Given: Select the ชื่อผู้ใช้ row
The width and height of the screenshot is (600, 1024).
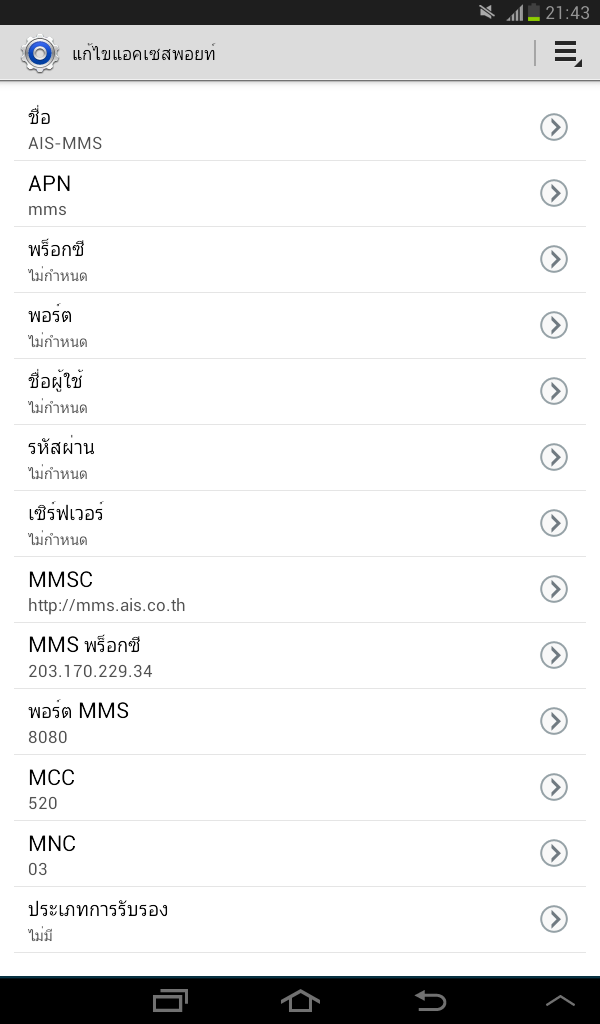Looking at the screenshot, I should [x=300, y=392].
